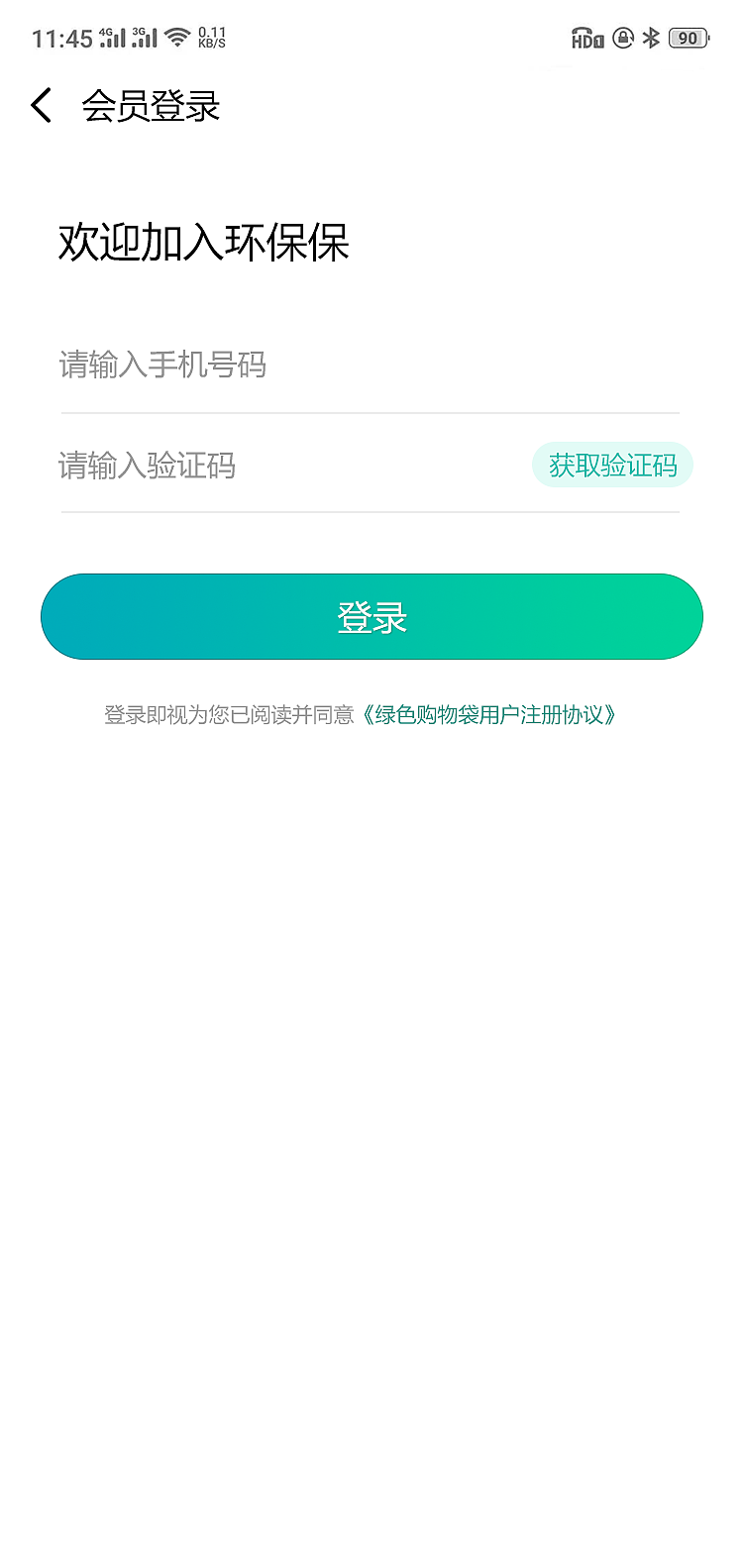Tap the 请输入验证码 placeholder text

point(147,467)
